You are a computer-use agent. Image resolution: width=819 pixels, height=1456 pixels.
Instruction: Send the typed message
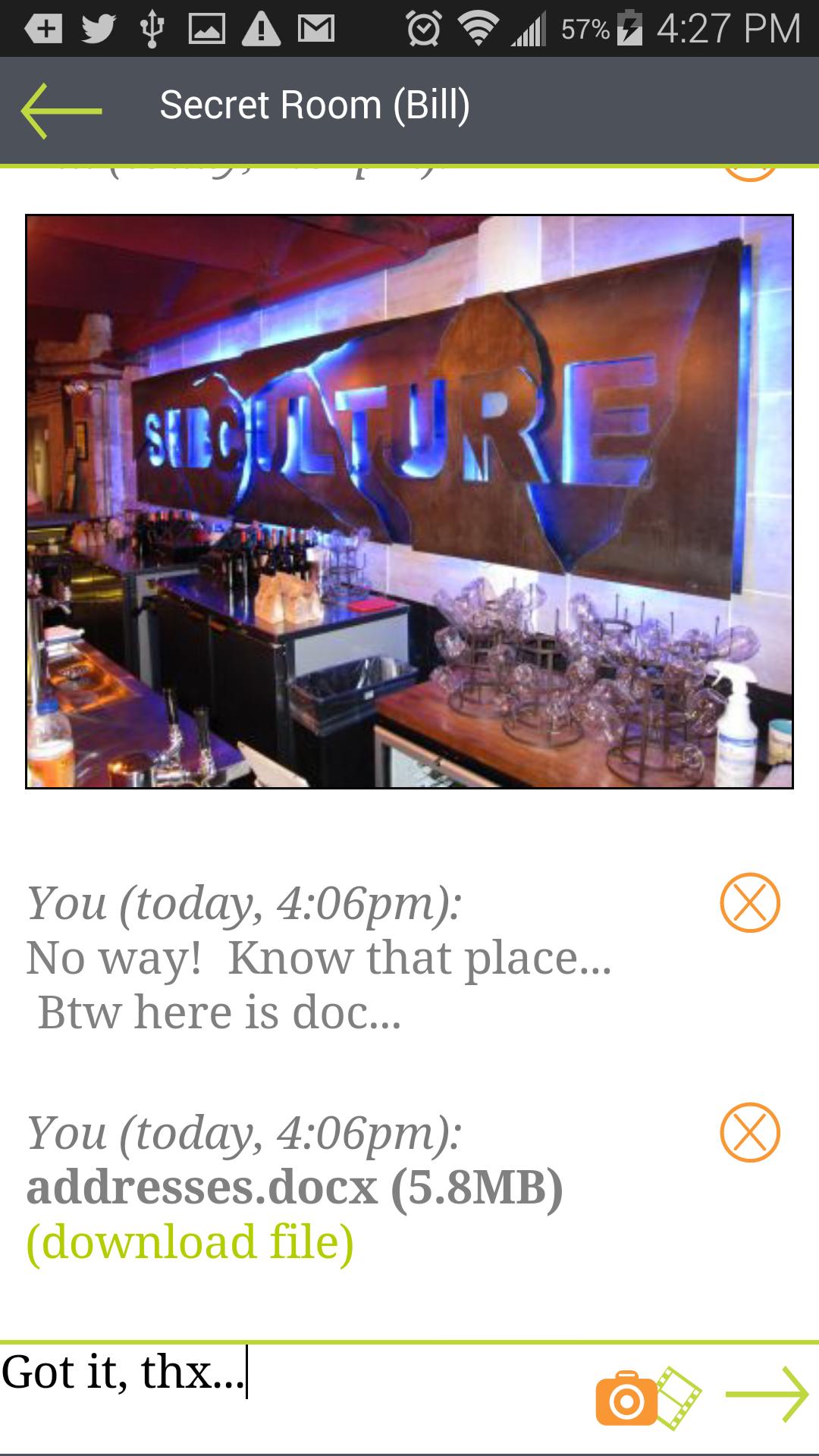coord(767,1394)
